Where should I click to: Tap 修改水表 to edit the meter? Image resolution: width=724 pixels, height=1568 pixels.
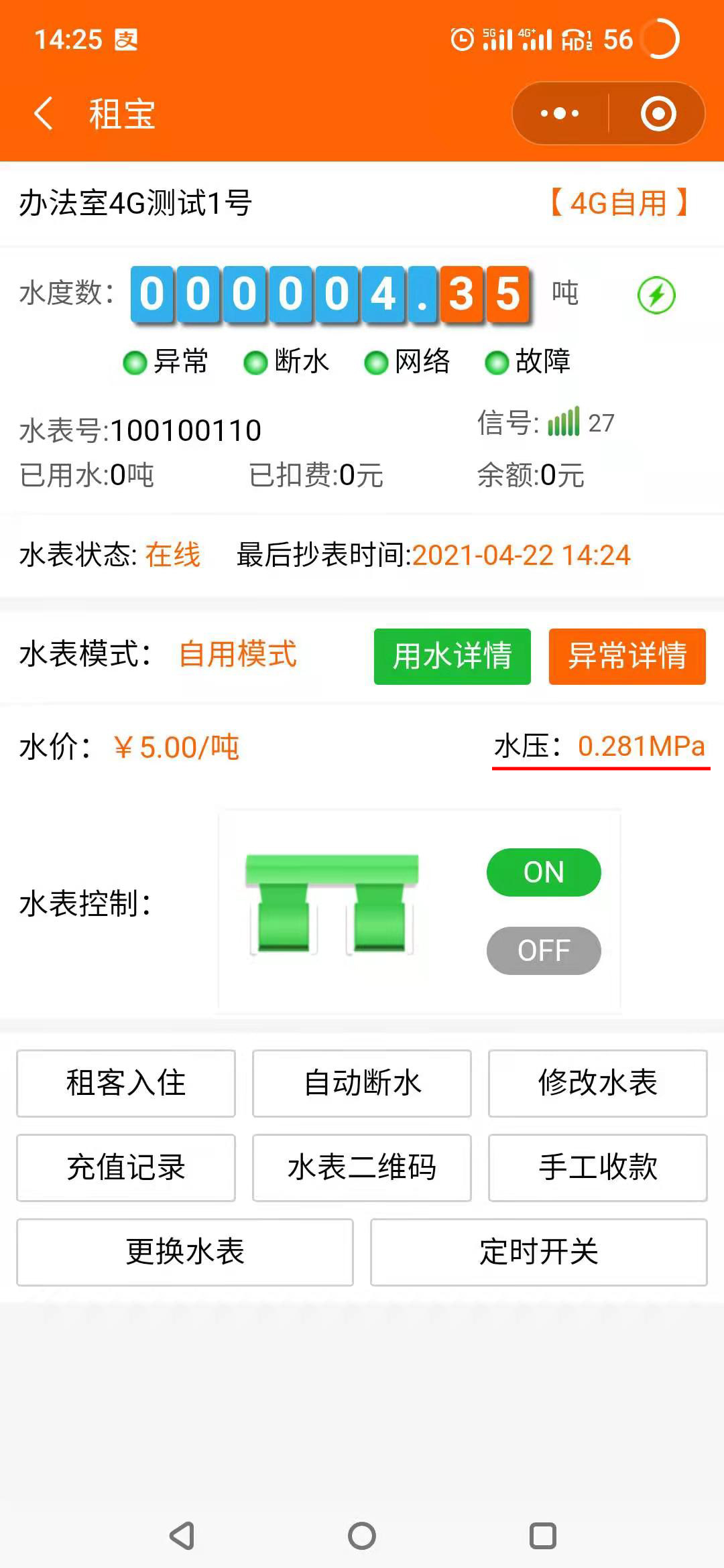(x=597, y=1083)
